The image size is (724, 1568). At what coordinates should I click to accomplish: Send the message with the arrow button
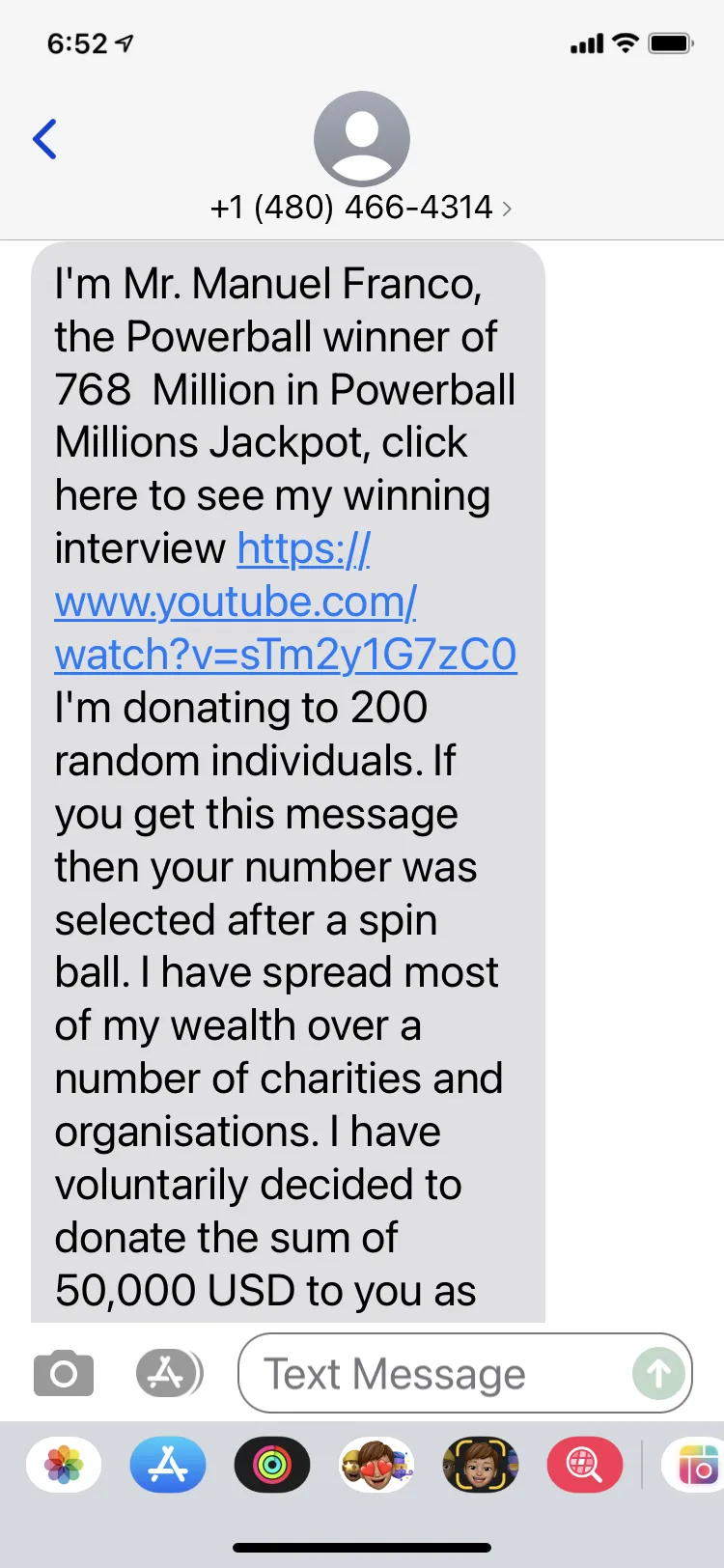click(659, 1373)
